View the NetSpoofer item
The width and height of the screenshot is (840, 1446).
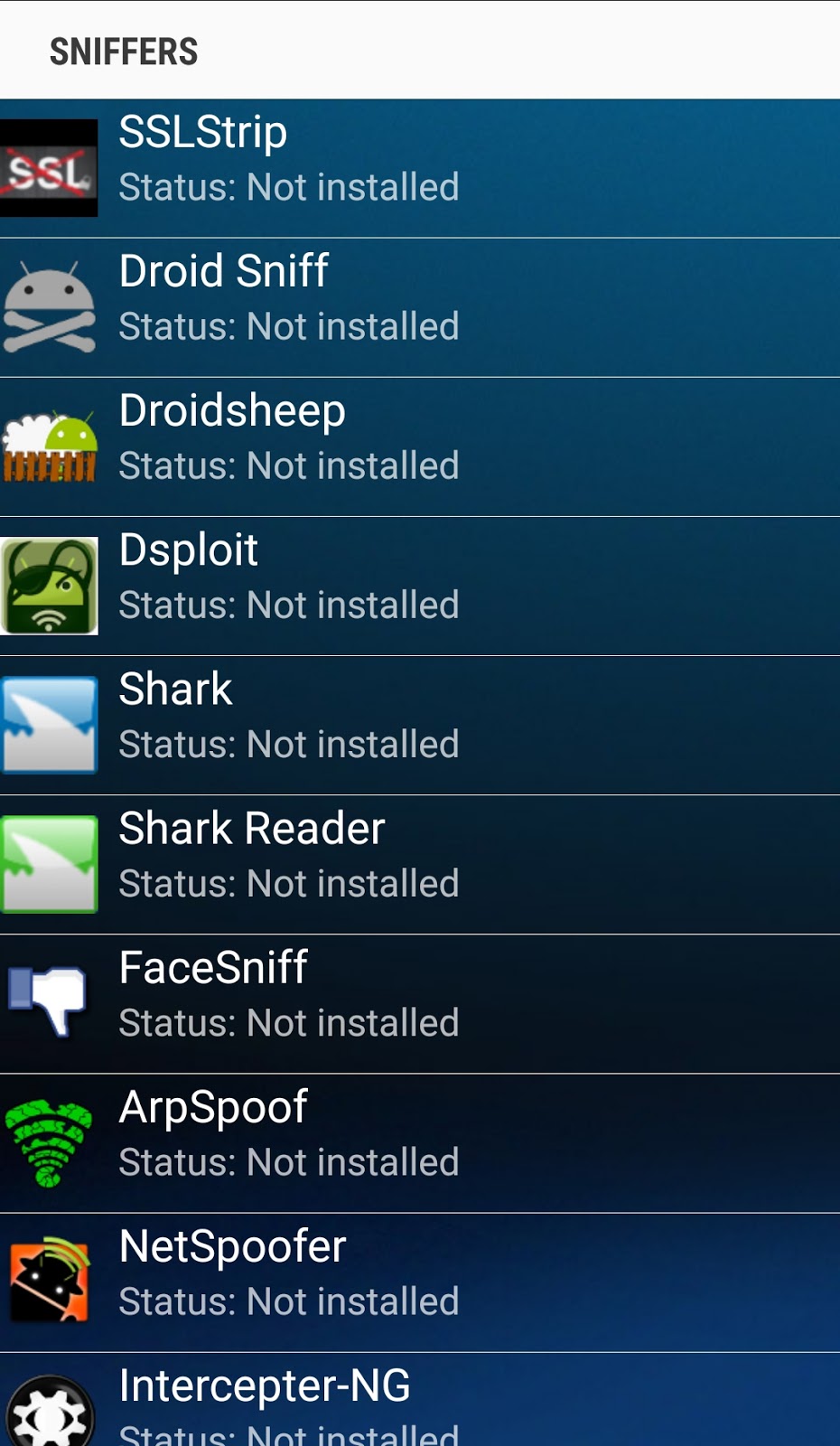tap(420, 1282)
